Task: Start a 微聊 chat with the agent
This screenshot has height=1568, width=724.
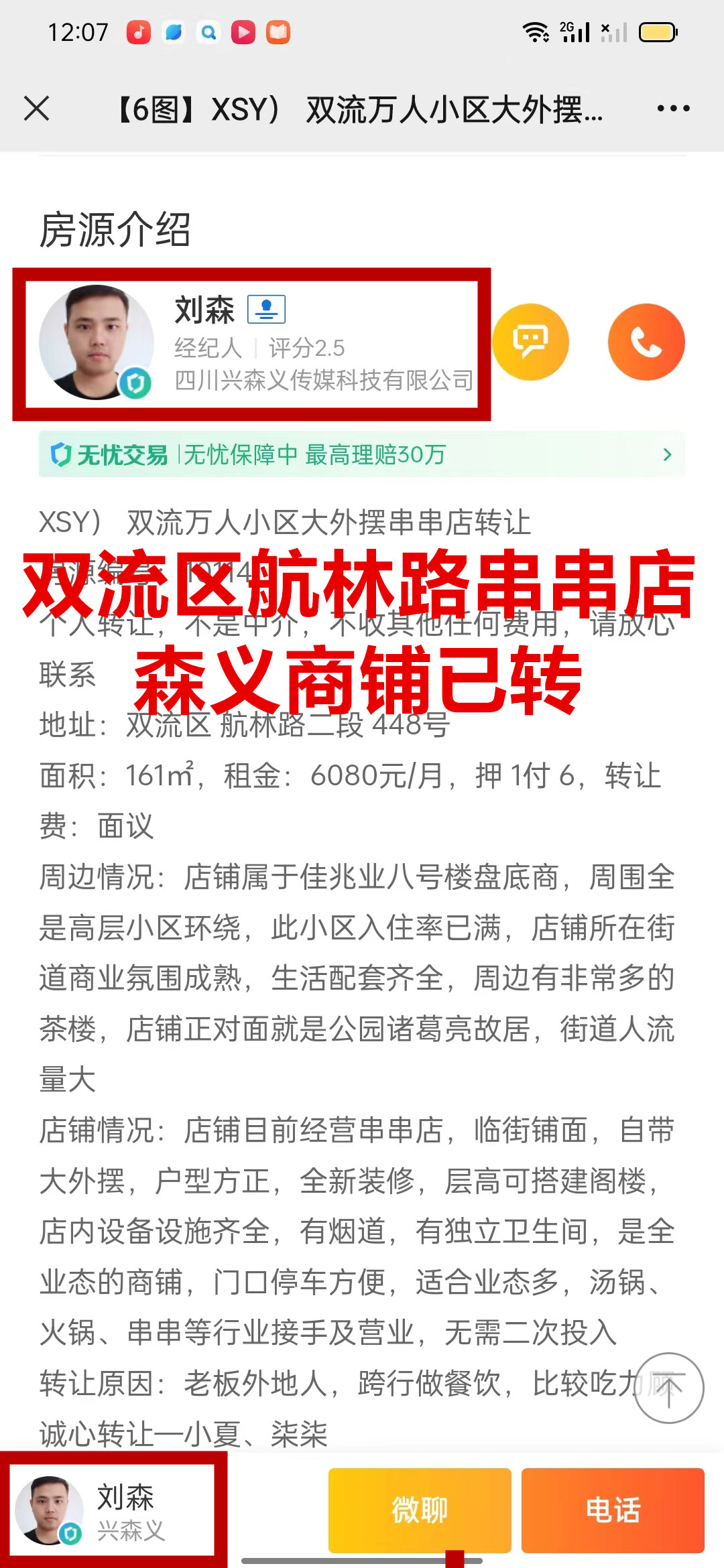Action: pos(419,1510)
